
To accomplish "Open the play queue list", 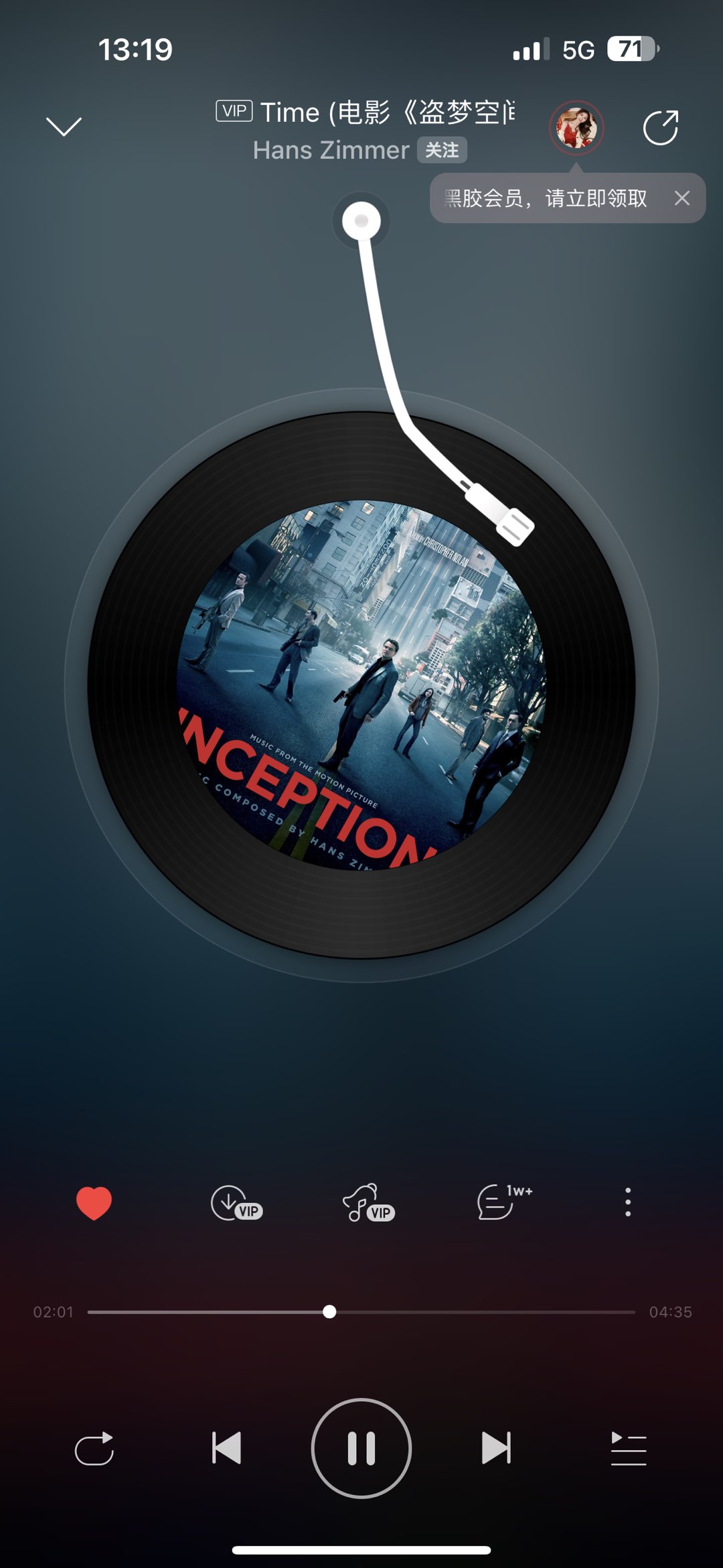I will 628,1448.
